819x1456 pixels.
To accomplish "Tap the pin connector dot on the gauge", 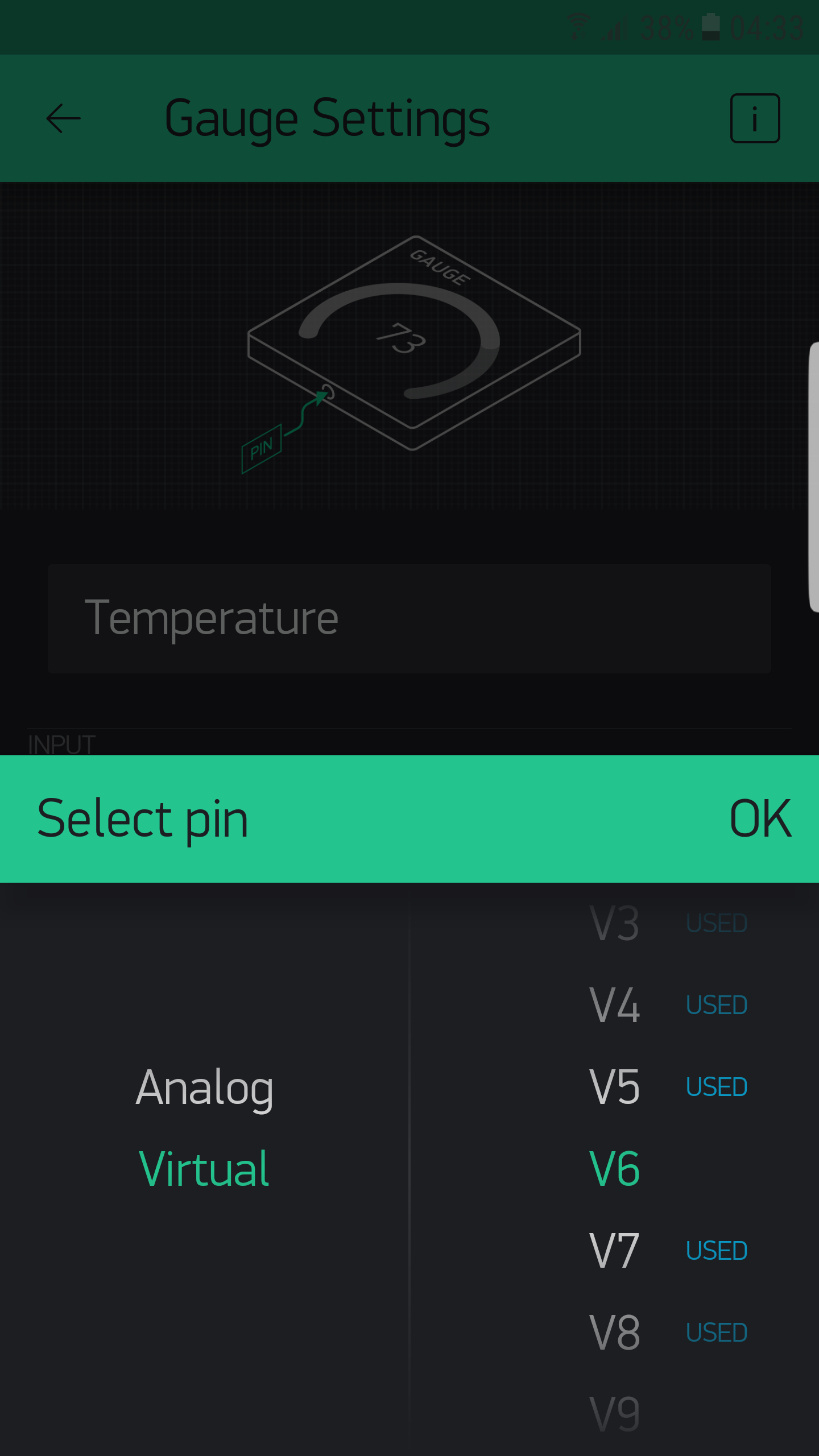I will [327, 392].
